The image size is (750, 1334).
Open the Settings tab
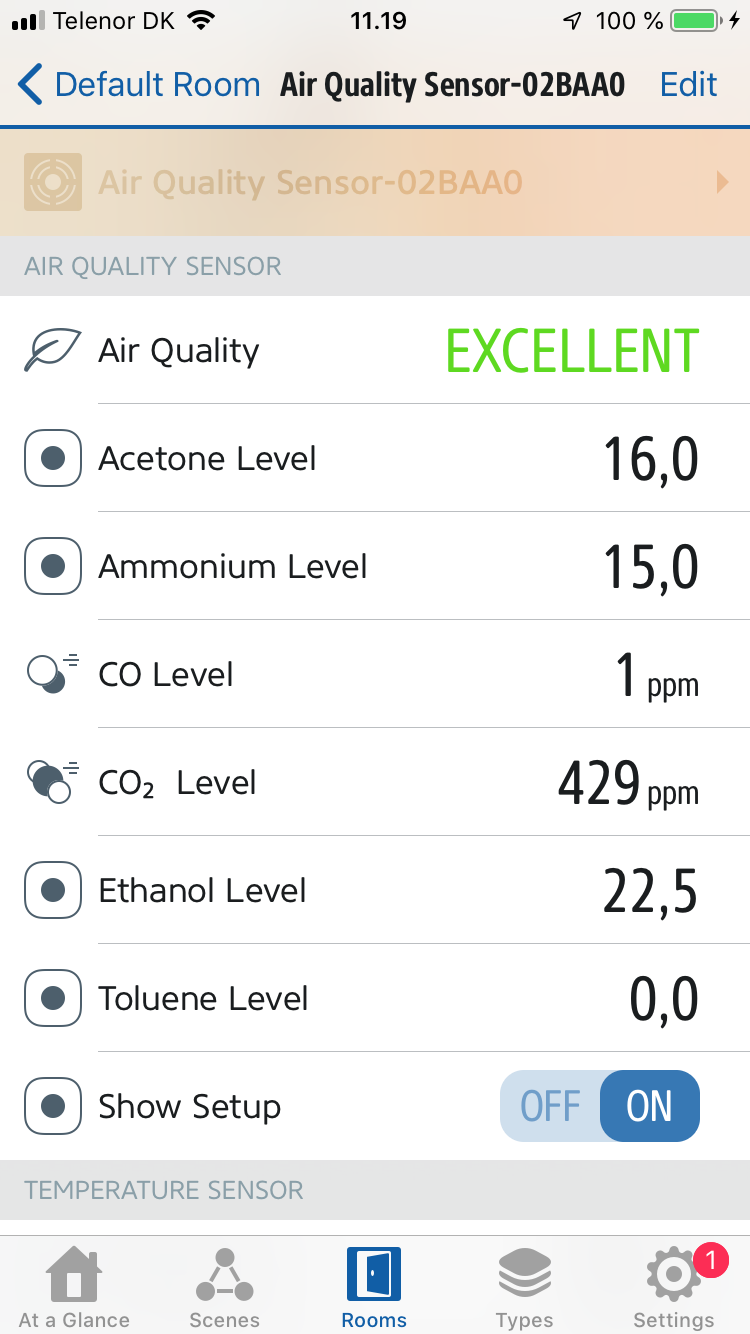pyautogui.click(x=674, y=1287)
